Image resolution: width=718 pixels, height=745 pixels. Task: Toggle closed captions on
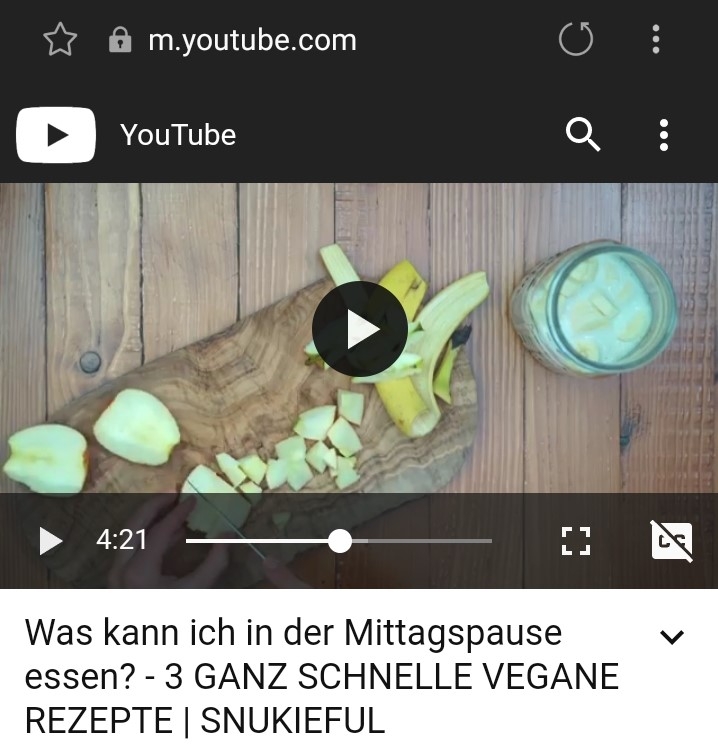(x=672, y=541)
